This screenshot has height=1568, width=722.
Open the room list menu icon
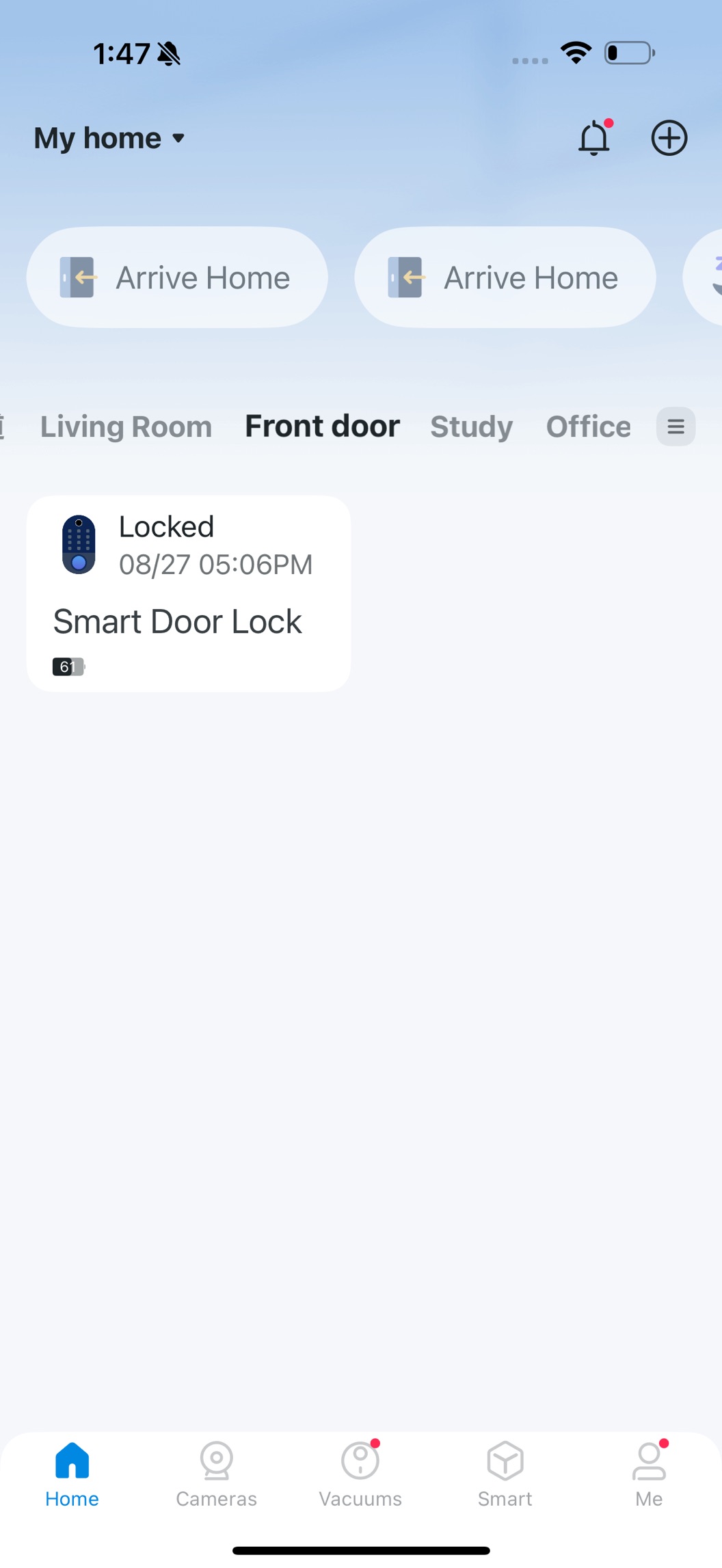click(x=676, y=427)
